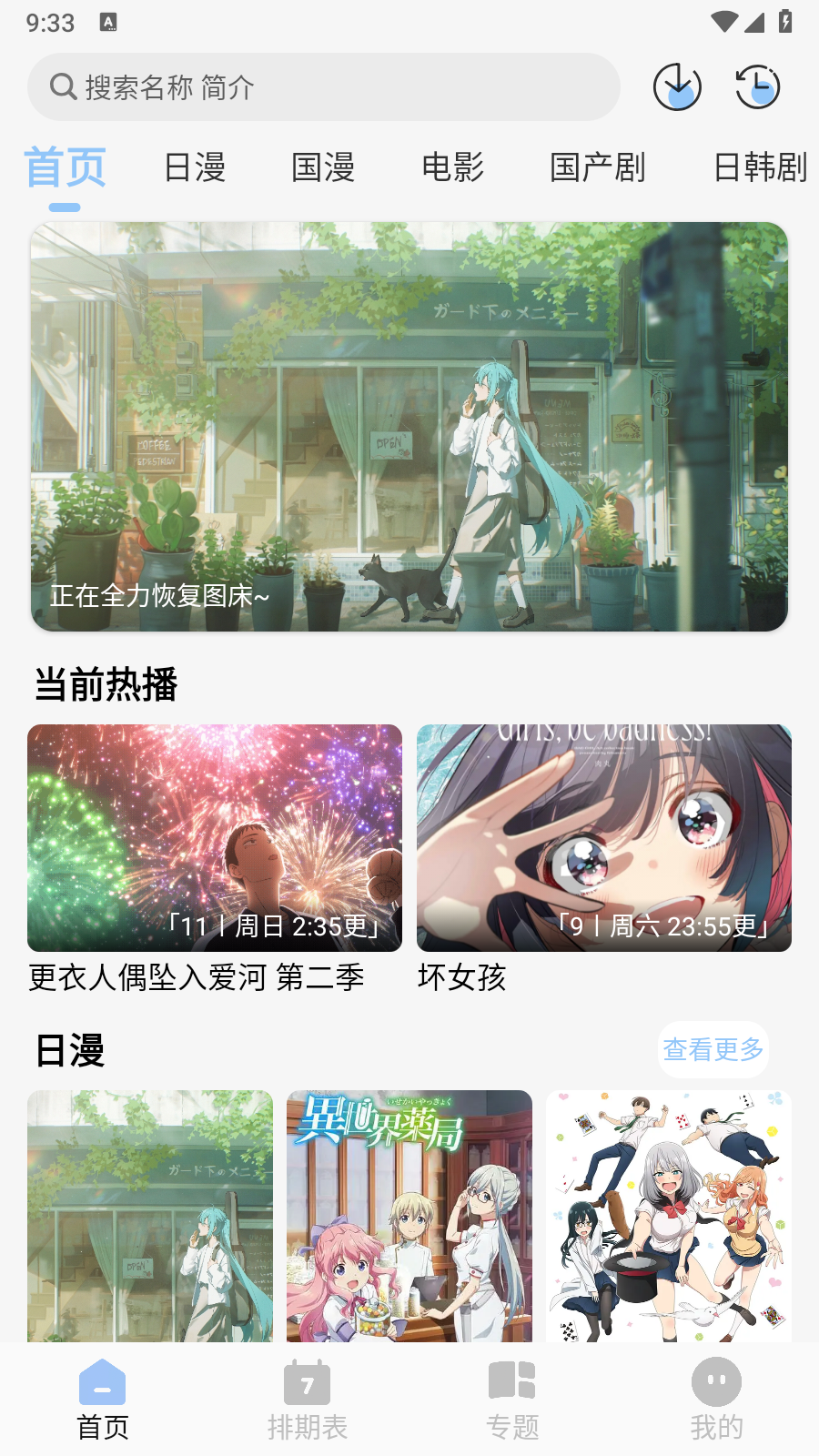Image resolution: width=819 pixels, height=1456 pixels.
Task: Open 更衣人偶坠入爱河 第二季 details
Action: pos(214,839)
